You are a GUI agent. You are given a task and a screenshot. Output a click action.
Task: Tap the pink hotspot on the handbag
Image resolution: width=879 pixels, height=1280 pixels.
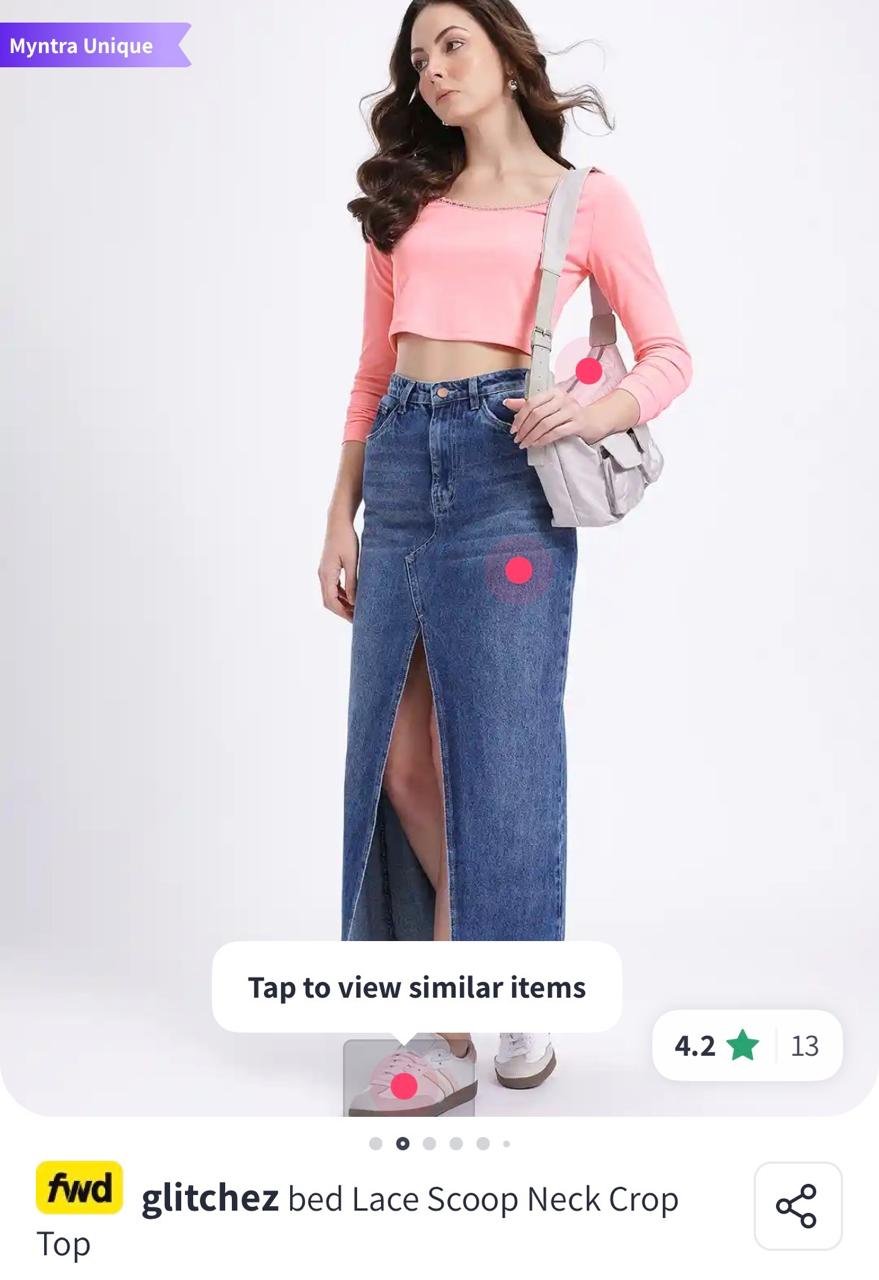(x=589, y=371)
